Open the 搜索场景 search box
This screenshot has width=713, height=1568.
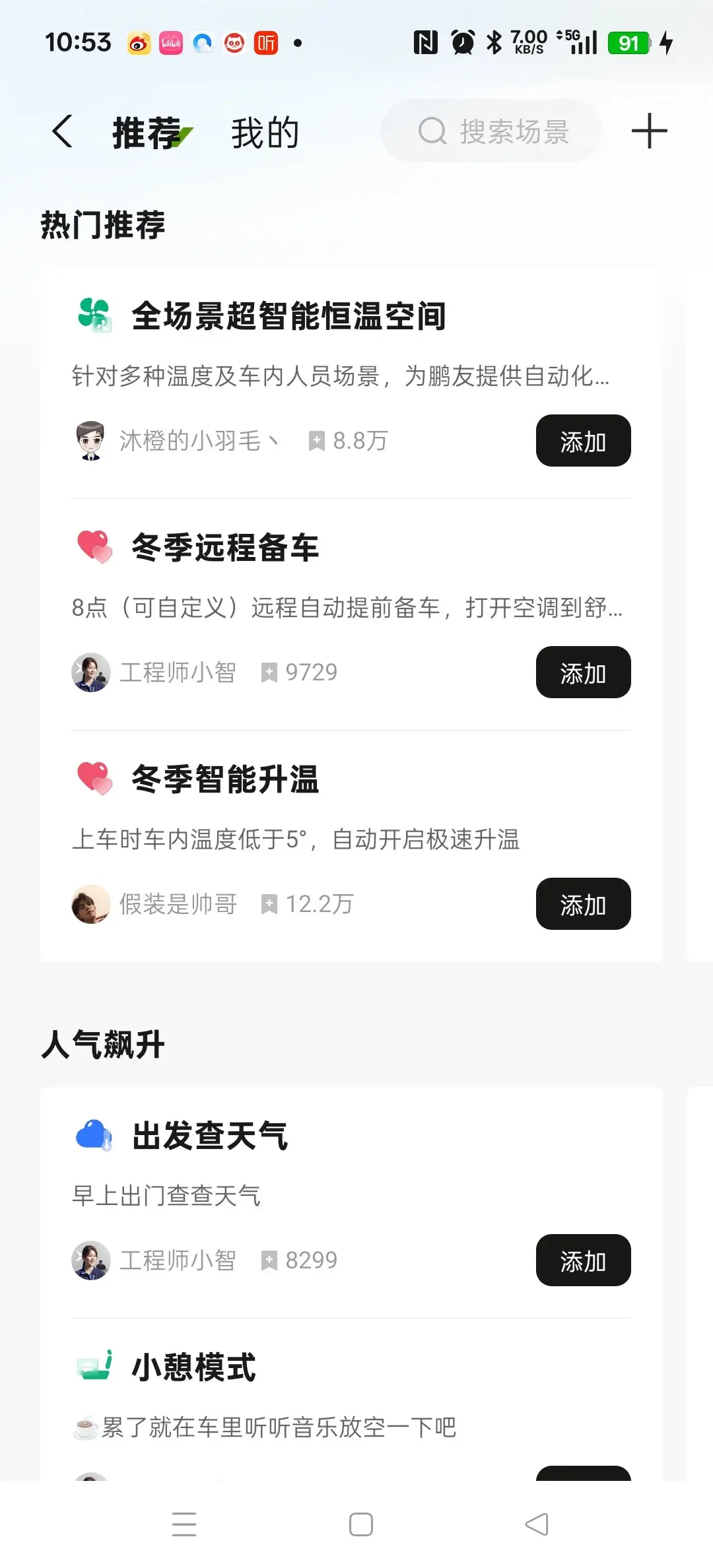(492, 131)
